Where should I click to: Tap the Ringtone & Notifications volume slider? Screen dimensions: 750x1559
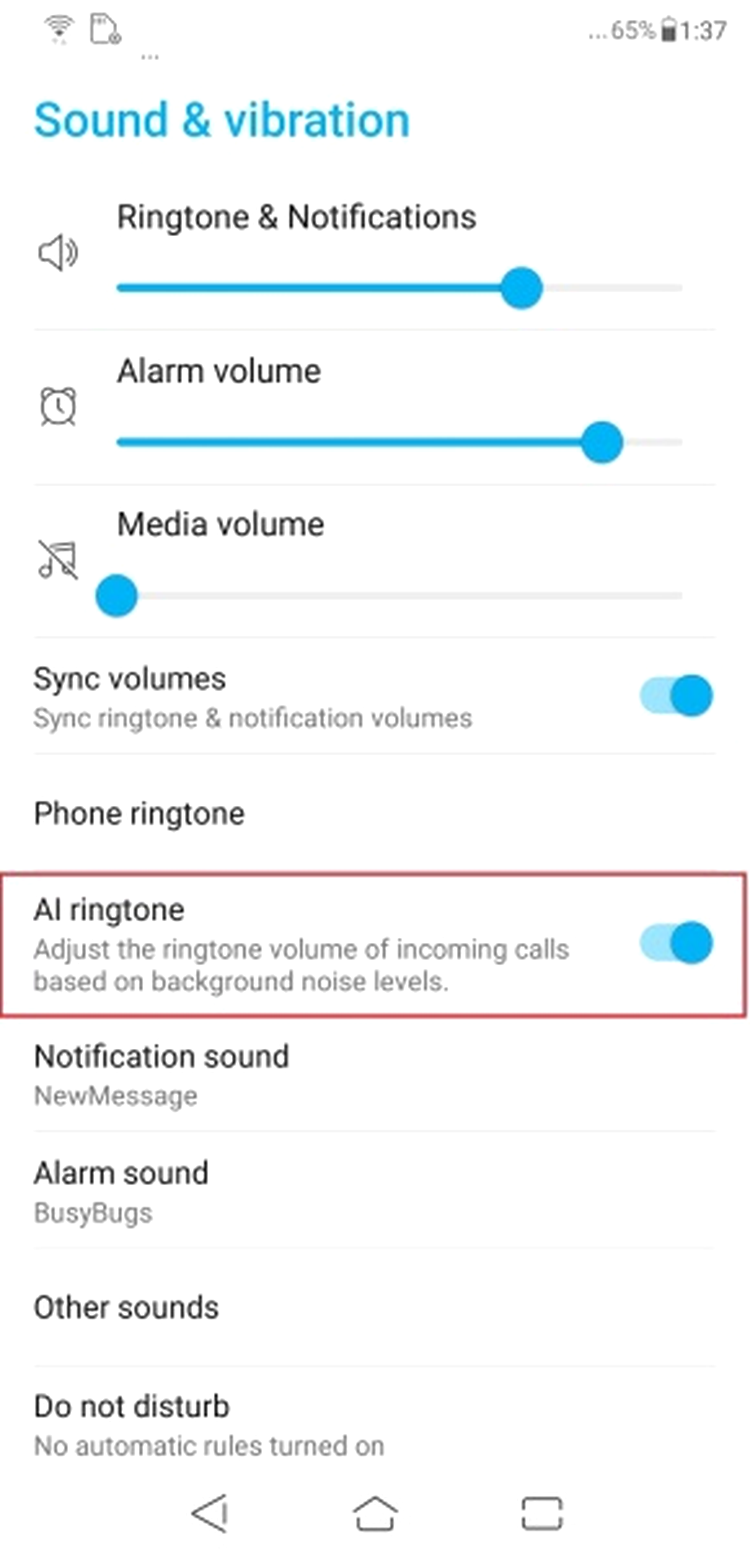tap(399, 288)
